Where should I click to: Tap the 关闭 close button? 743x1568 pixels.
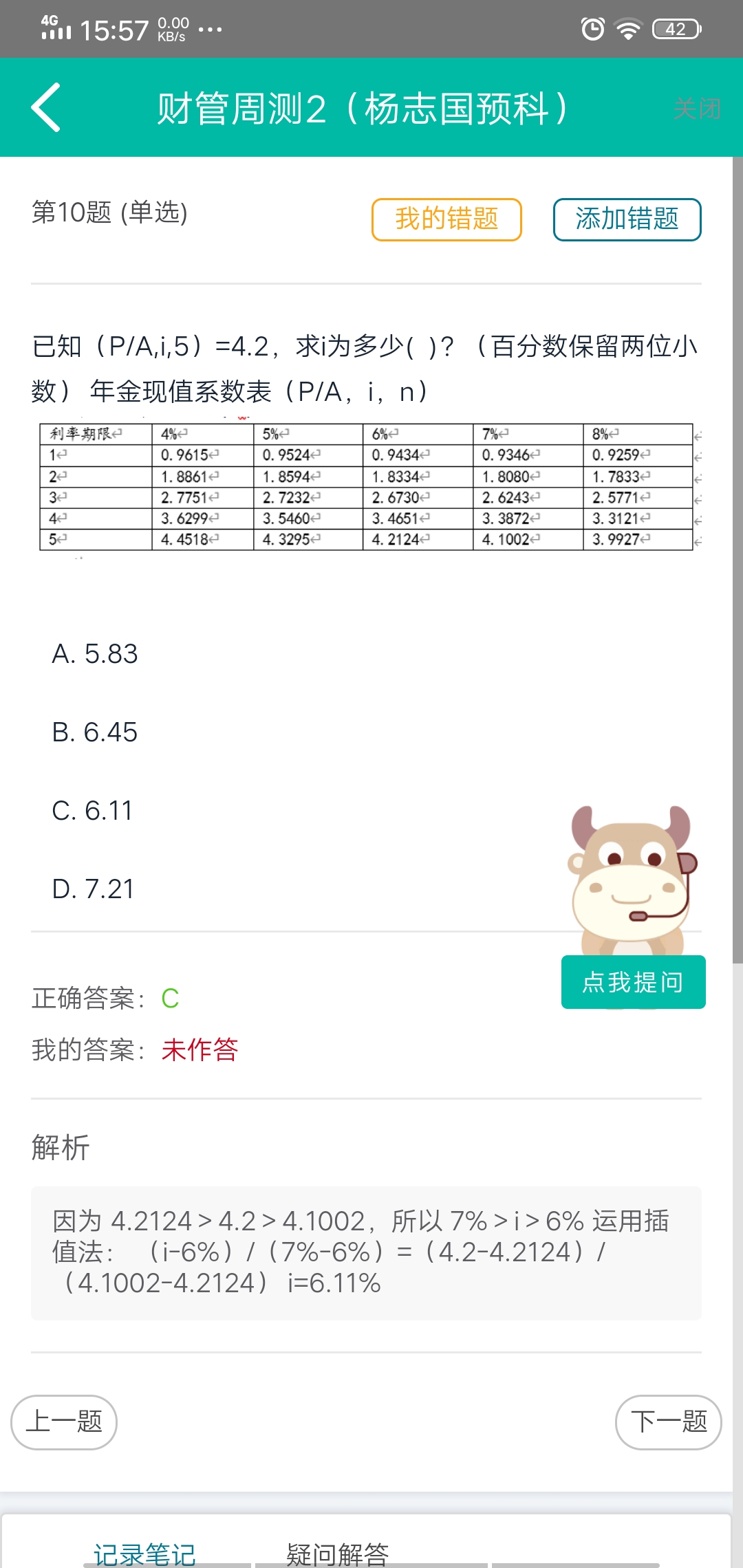696,109
